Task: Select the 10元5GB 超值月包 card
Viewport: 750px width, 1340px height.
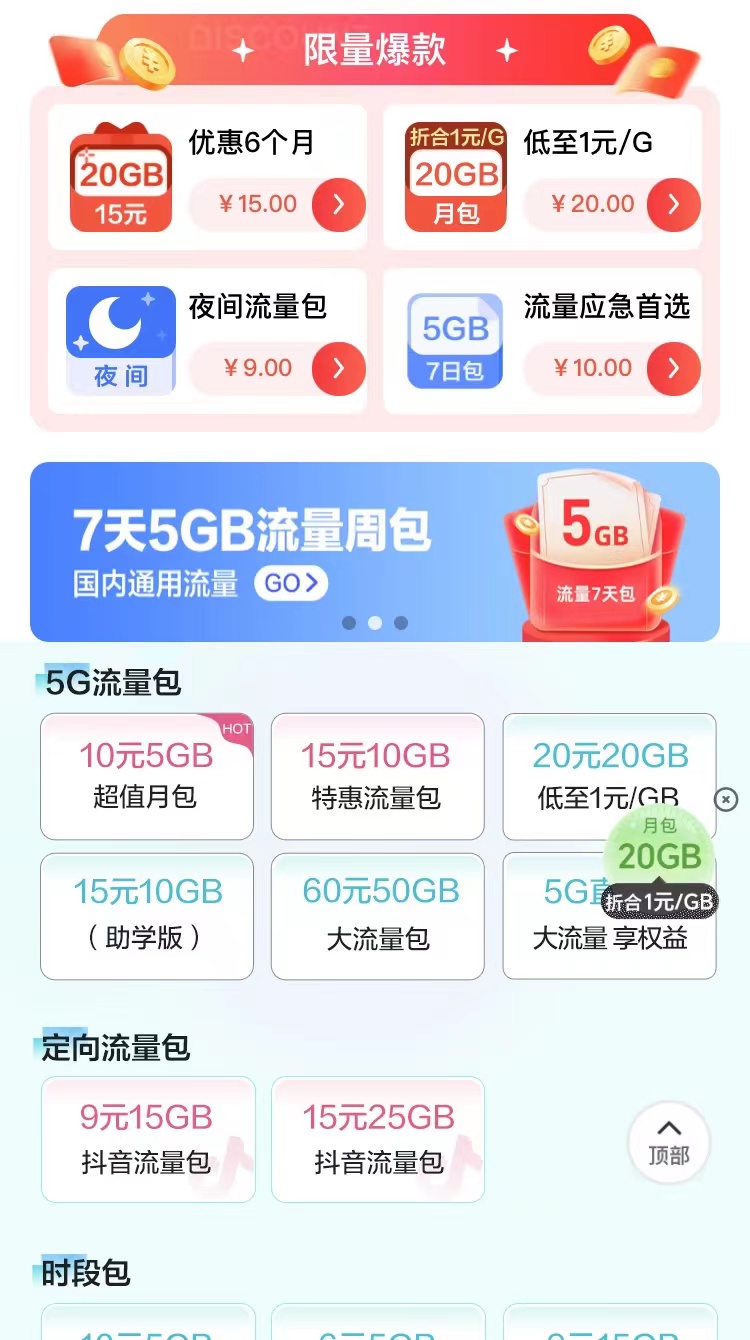Action: (x=146, y=776)
